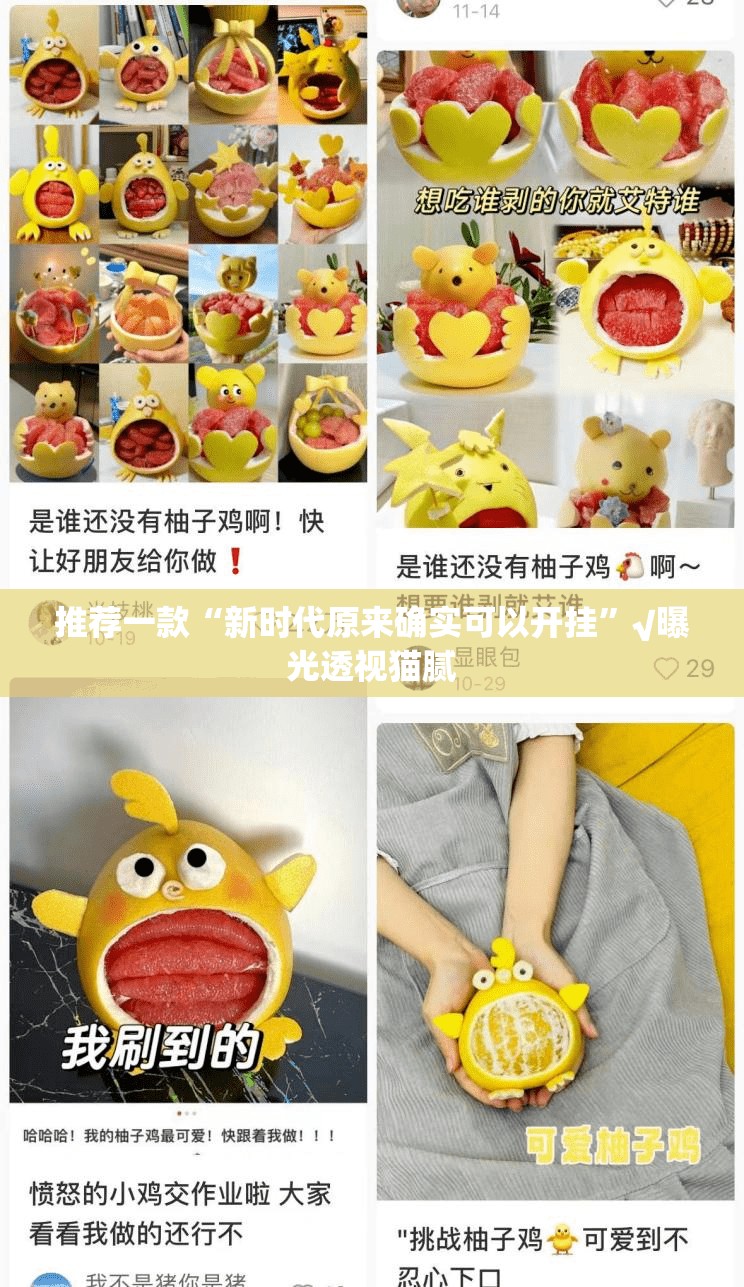The width and height of the screenshot is (744, 1287).
Task: Like the post showing 29 likes
Action: (x=666, y=668)
